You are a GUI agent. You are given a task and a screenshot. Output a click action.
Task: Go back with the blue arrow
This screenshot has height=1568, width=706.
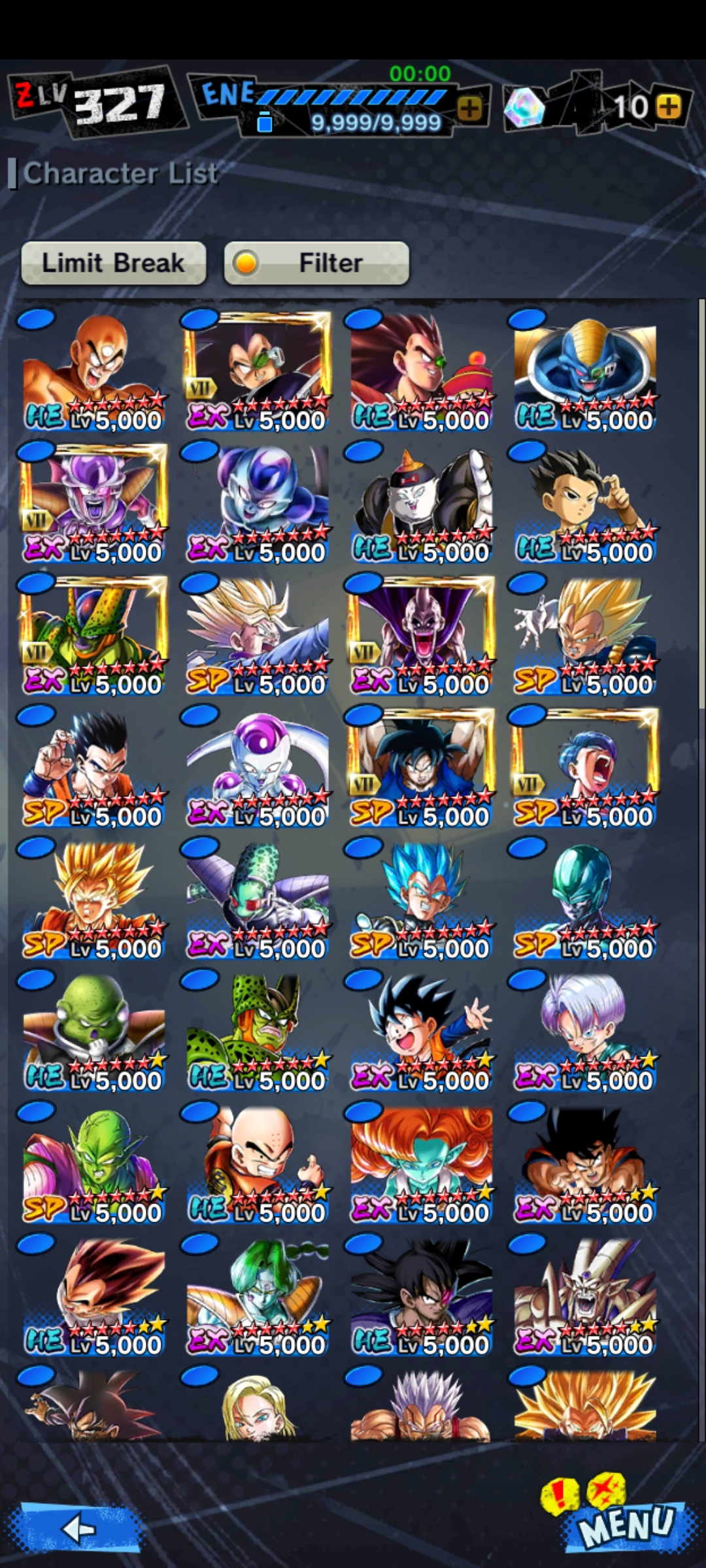79,1529
